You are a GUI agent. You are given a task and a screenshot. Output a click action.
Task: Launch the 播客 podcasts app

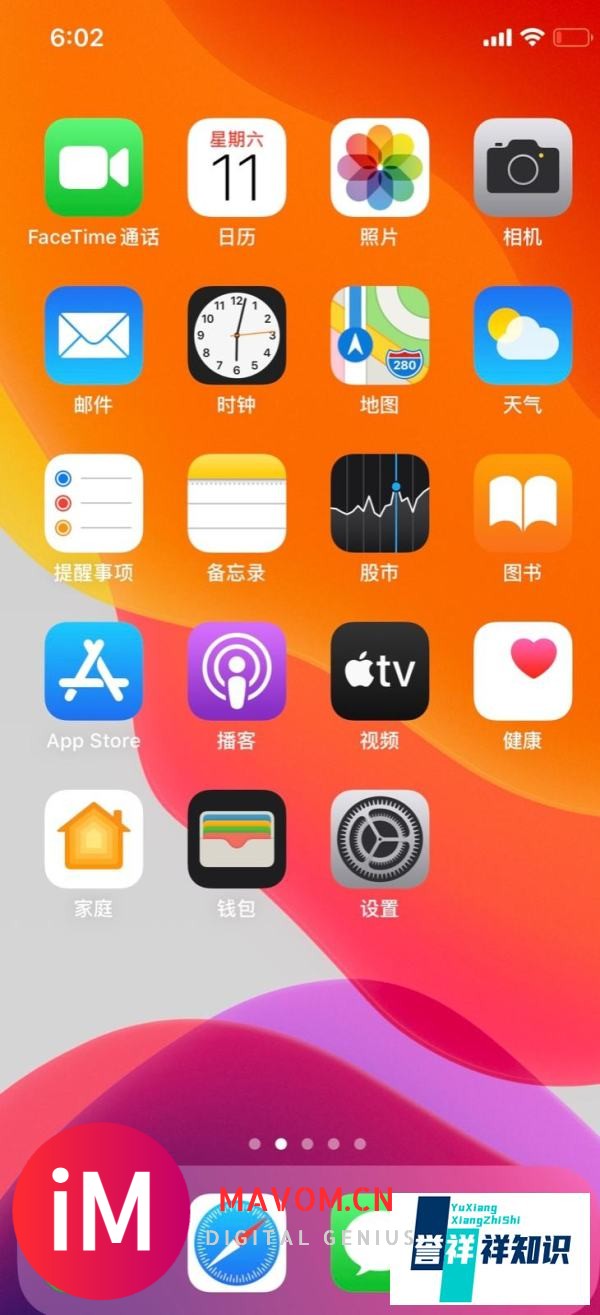(237, 672)
